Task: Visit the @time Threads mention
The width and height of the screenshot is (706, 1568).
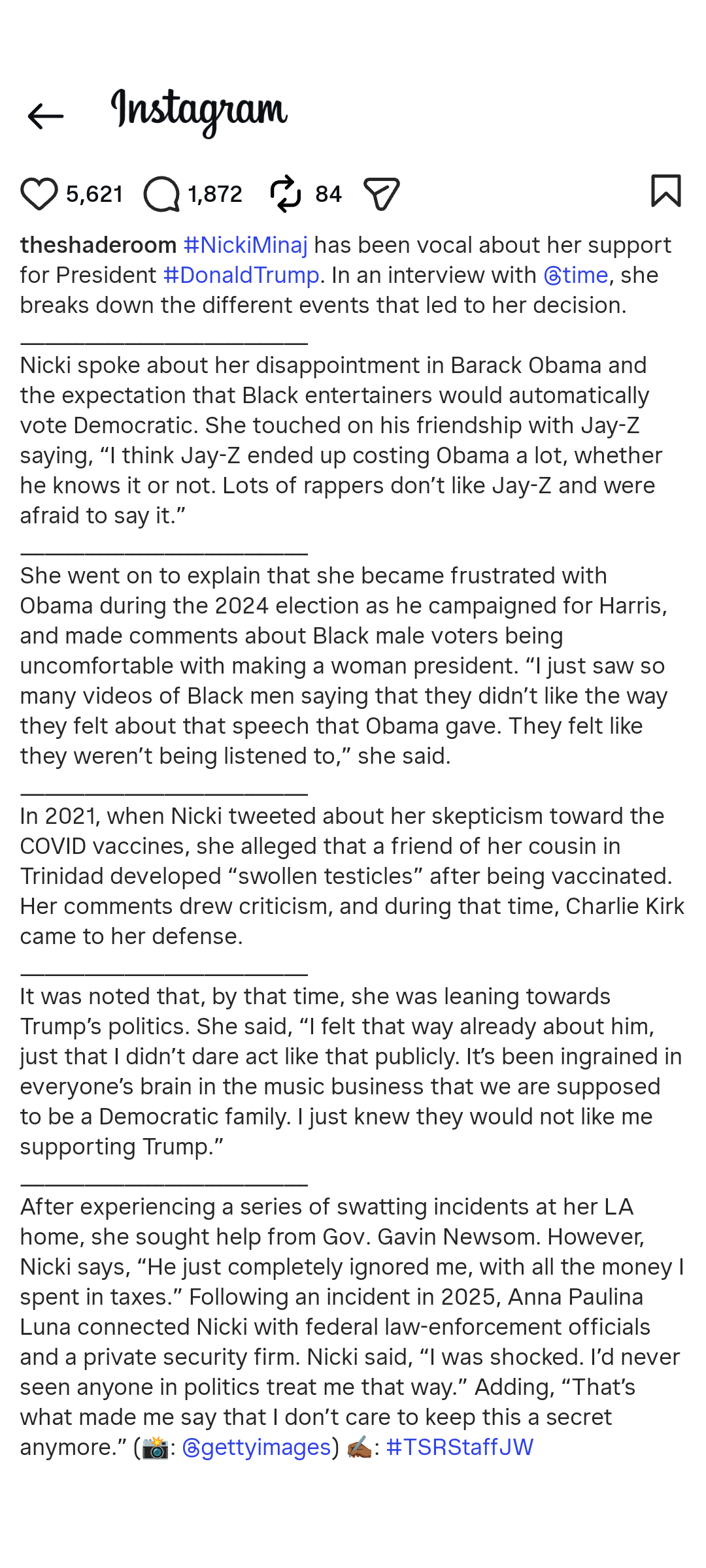Action: (576, 275)
